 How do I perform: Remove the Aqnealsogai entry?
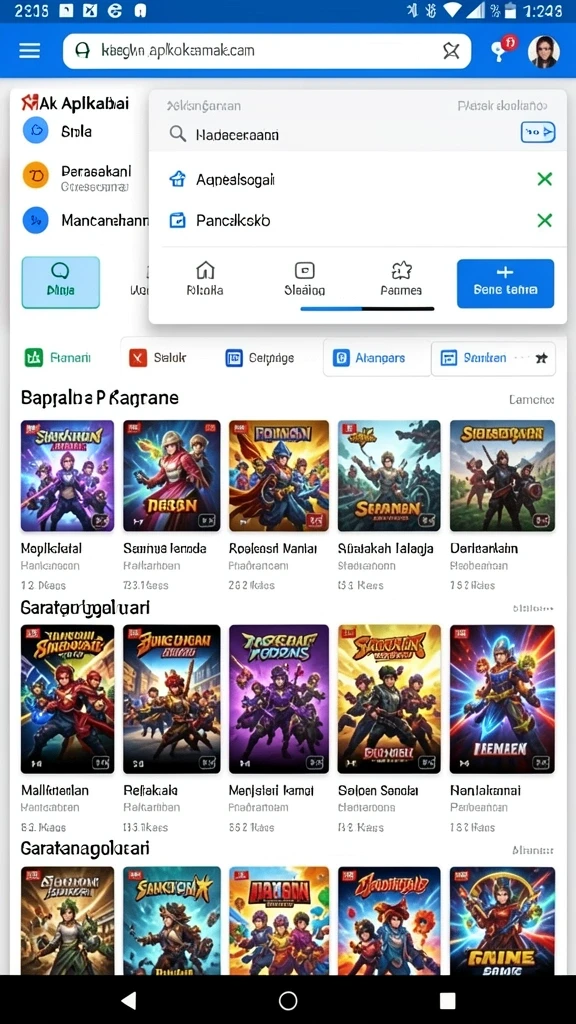point(545,179)
